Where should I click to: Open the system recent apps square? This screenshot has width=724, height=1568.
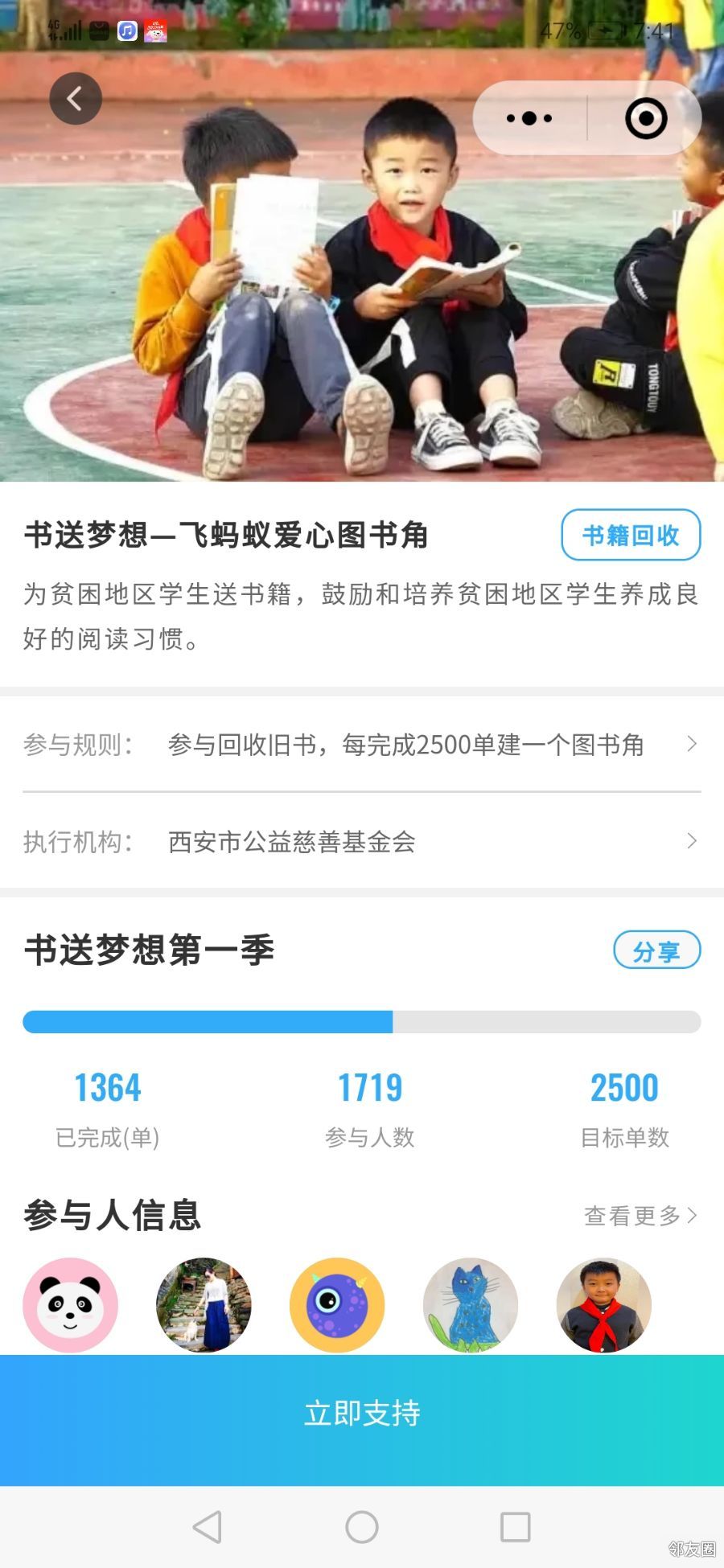(515, 1527)
